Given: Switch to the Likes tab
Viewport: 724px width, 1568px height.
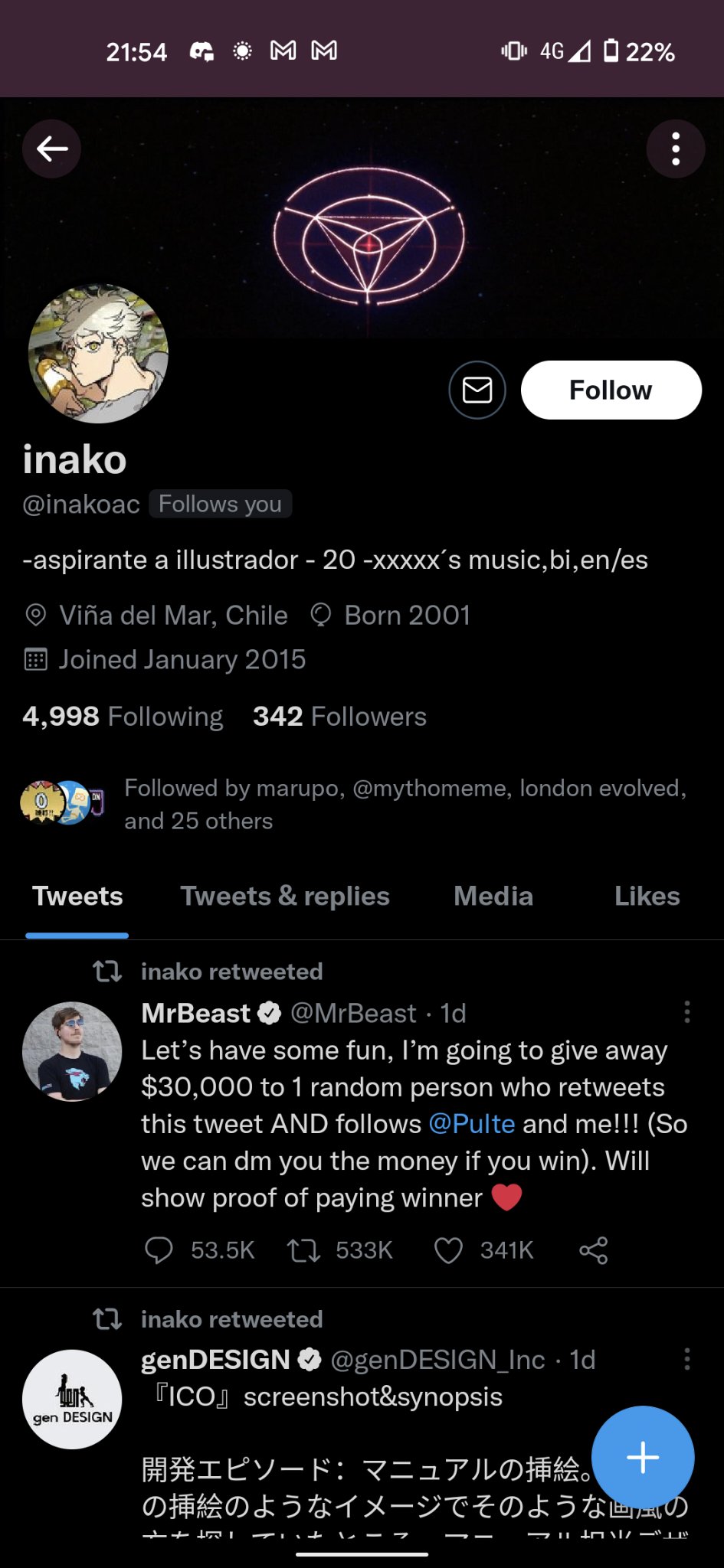Looking at the screenshot, I should pos(647,897).
